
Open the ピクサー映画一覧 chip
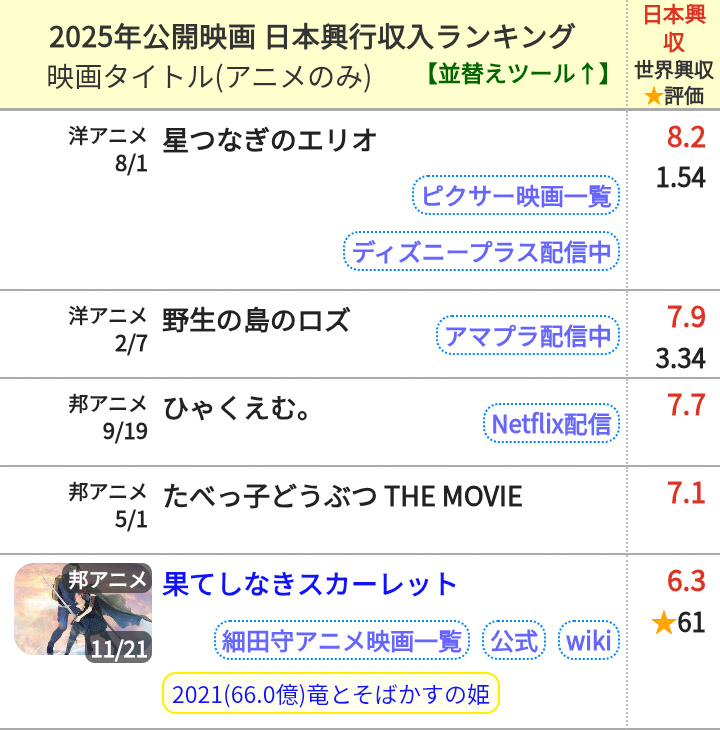point(516,196)
